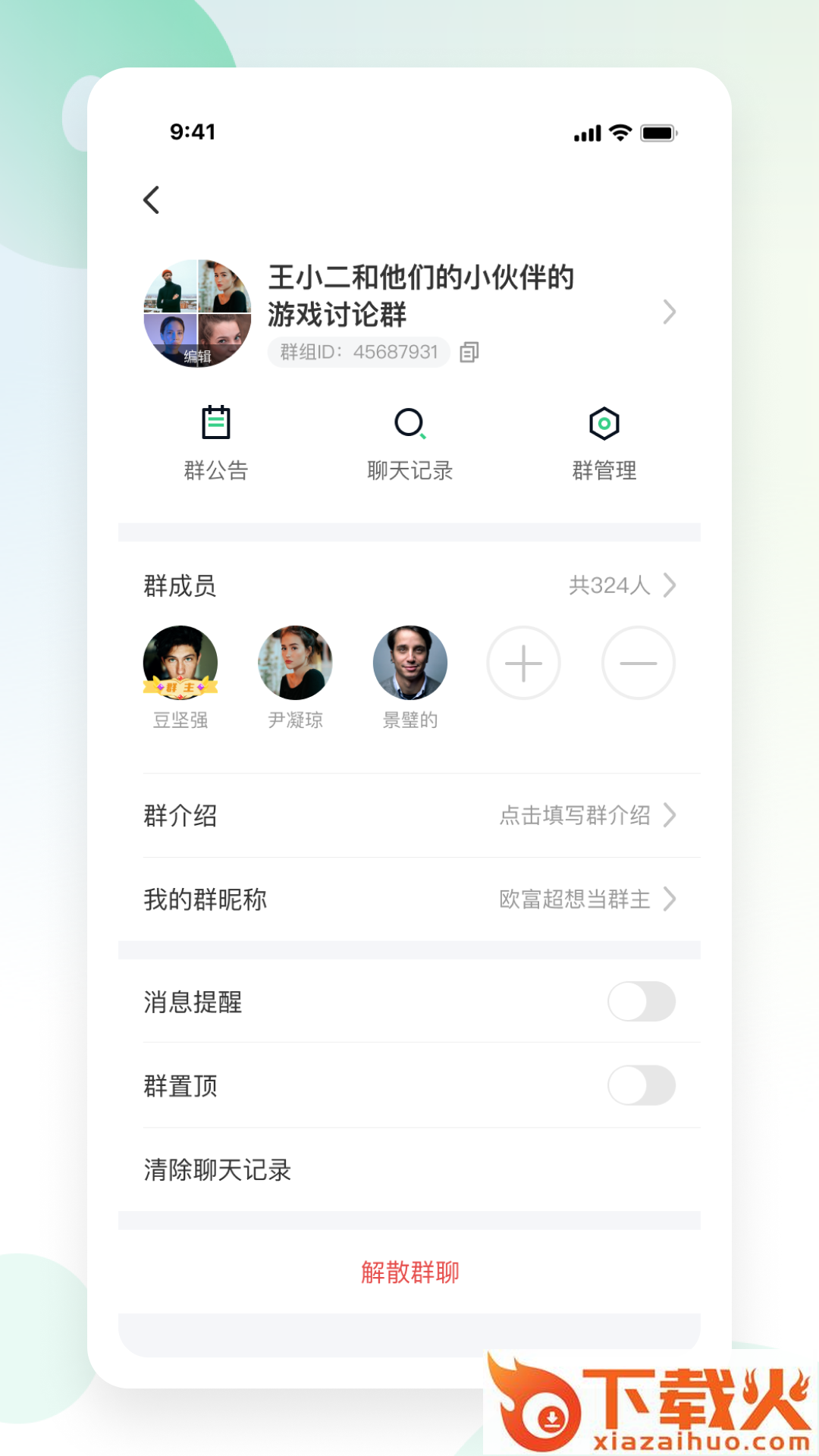The width and height of the screenshot is (819, 1456).
Task: Copy the group ID 45687931
Action: [469, 352]
